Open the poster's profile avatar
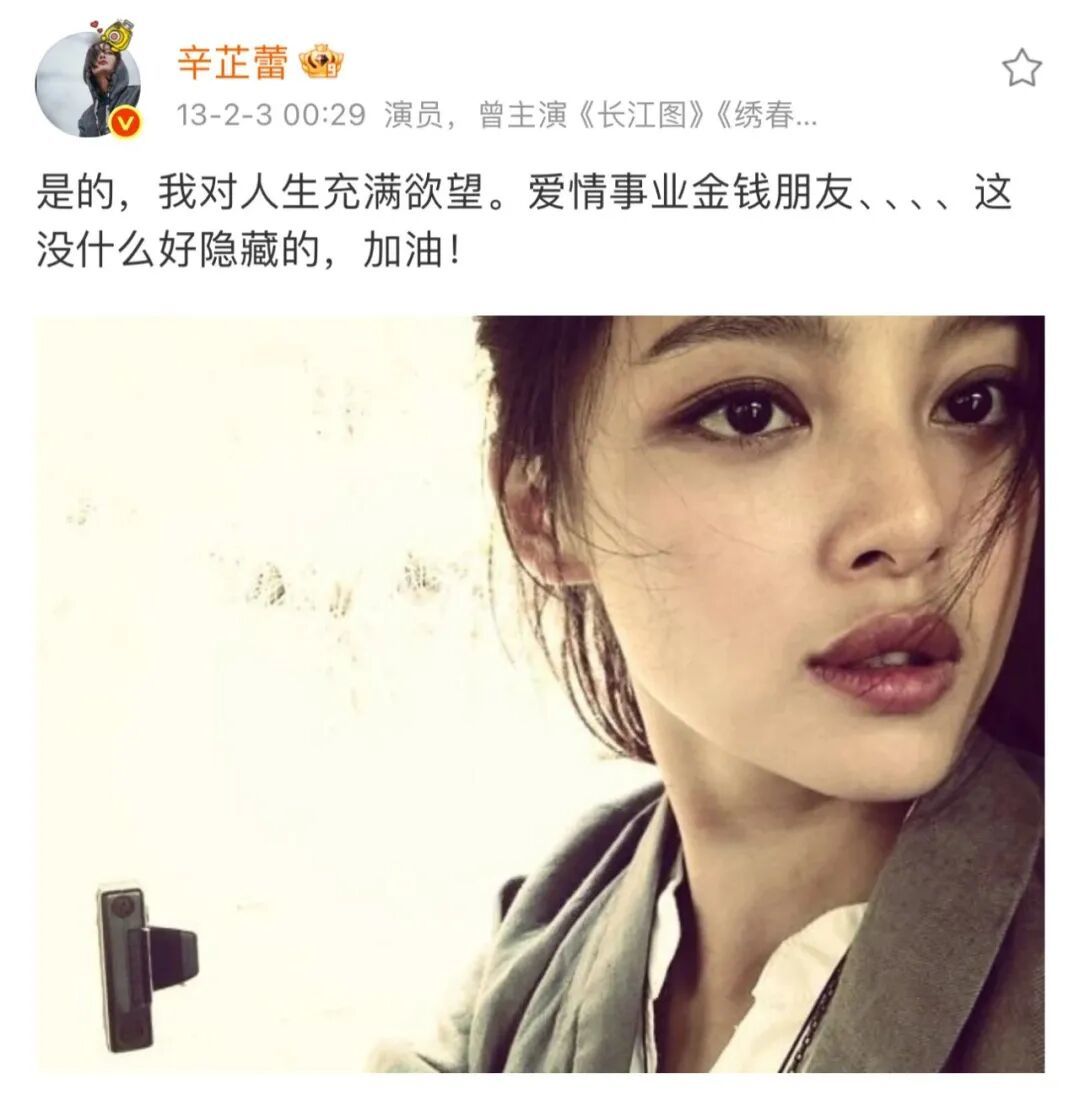 tap(87, 83)
